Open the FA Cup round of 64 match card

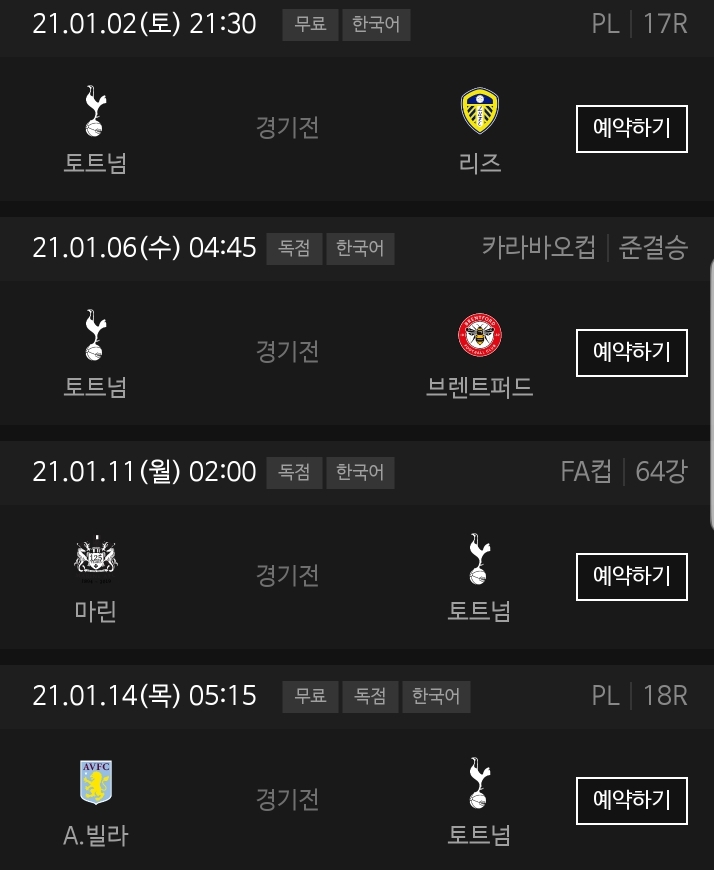point(288,576)
